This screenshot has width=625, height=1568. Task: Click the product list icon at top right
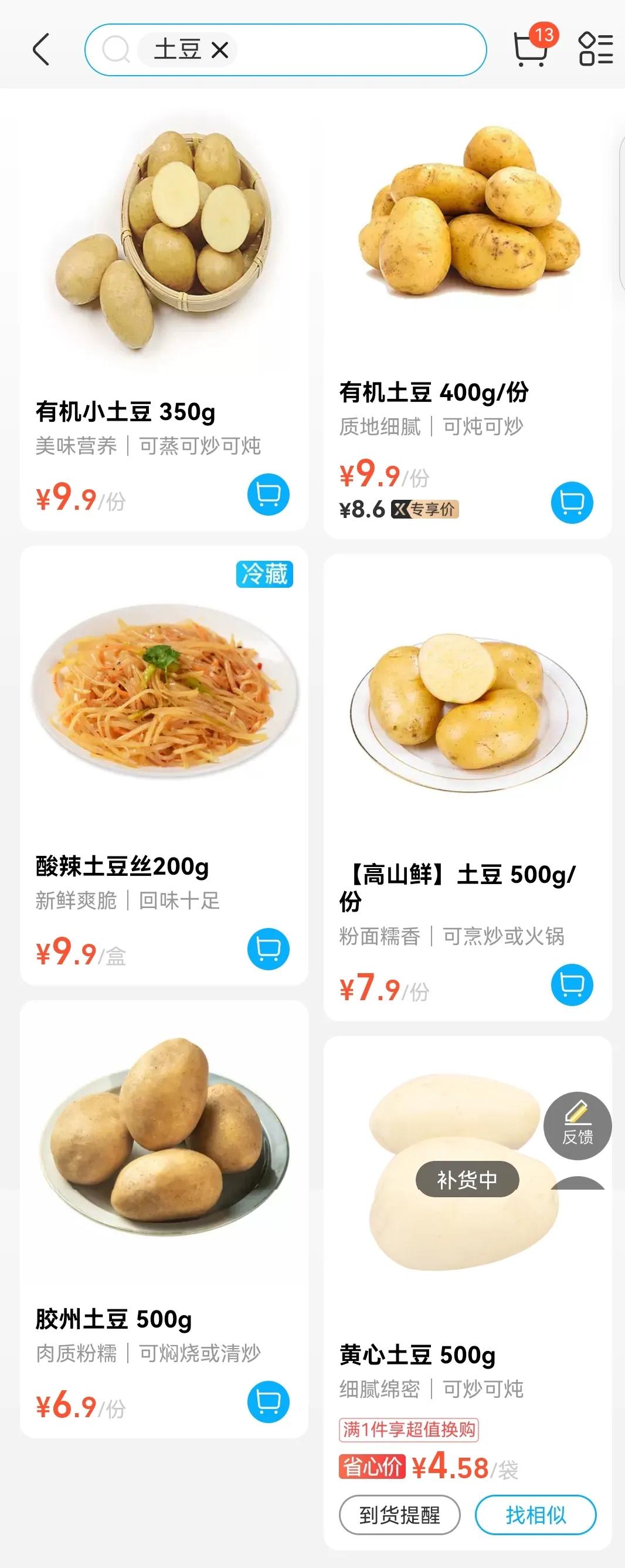[x=597, y=50]
